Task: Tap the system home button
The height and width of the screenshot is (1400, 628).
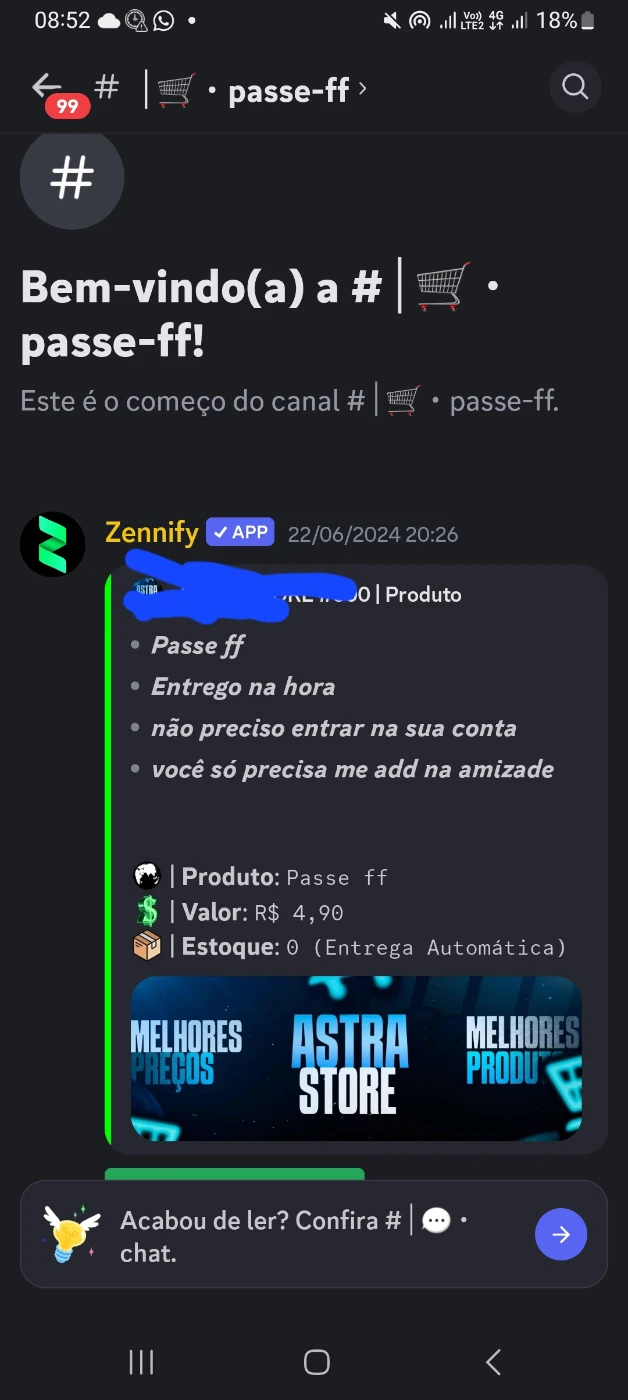Action: (x=316, y=1361)
